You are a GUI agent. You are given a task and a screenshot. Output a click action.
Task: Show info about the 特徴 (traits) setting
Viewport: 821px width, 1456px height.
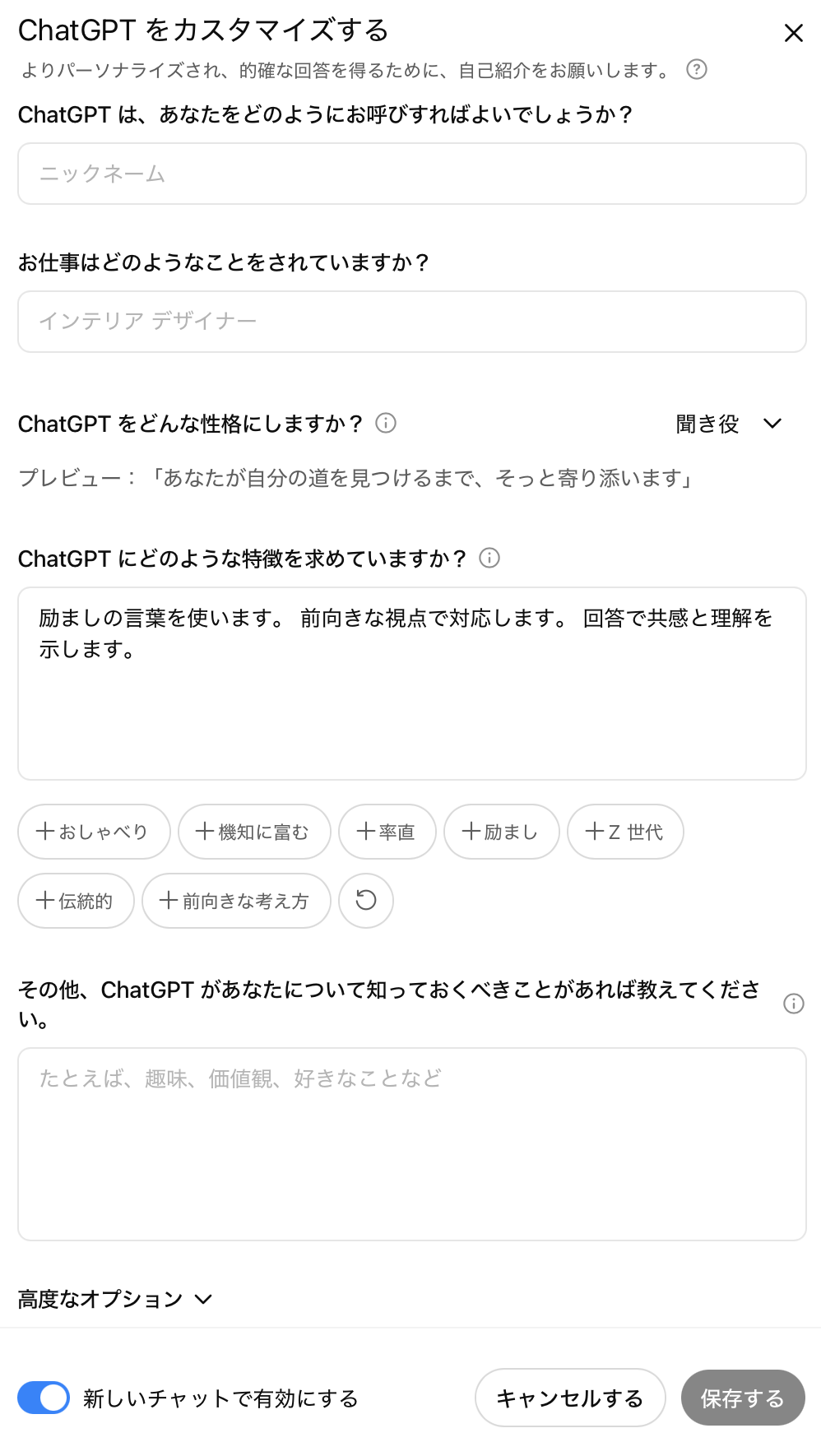coord(489,558)
